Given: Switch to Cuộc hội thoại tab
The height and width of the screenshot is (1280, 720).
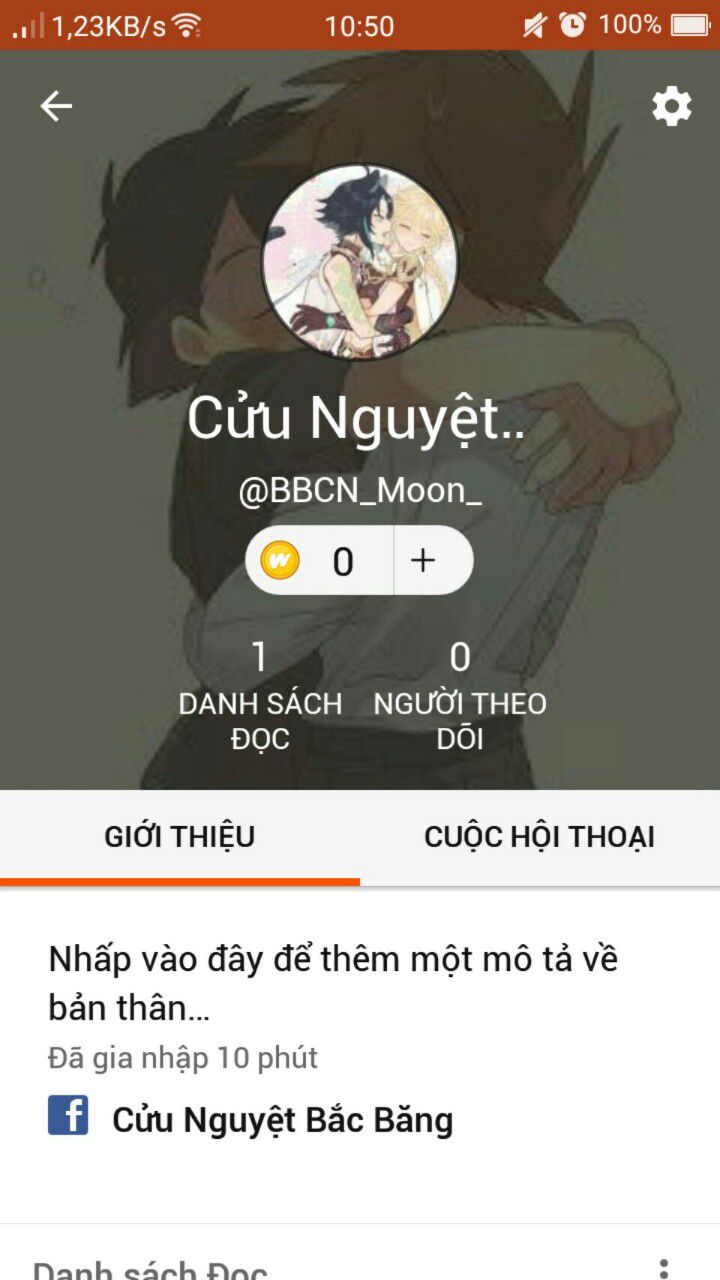Looking at the screenshot, I should point(539,837).
